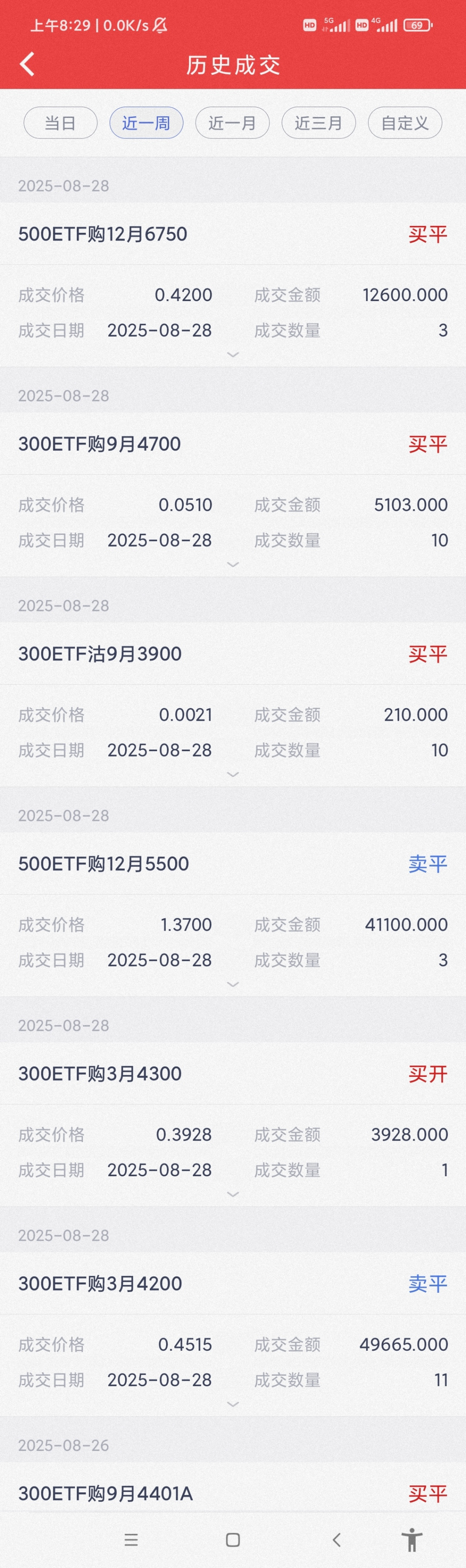
Task: Tap the system home button
Action: pos(233,1540)
